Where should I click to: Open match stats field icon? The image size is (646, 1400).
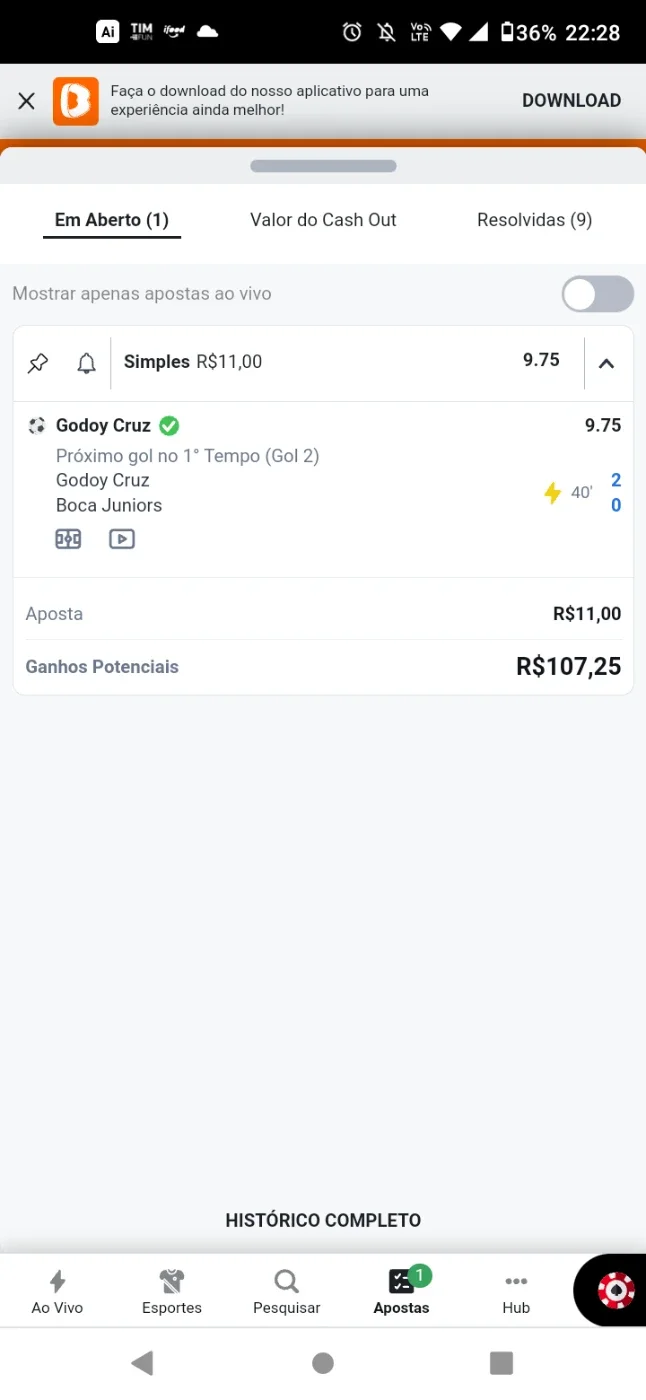pos(68,539)
